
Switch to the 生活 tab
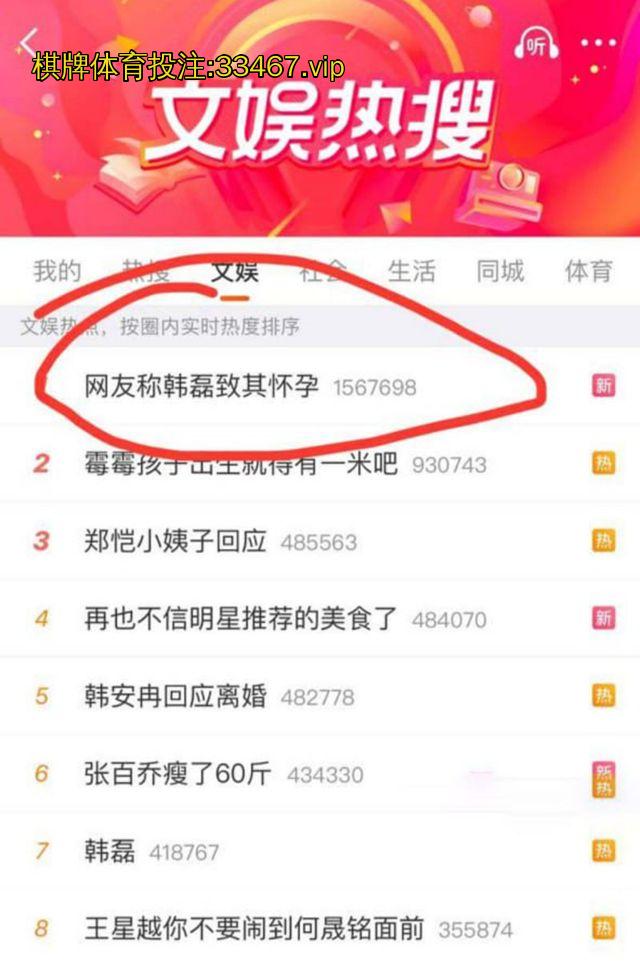[412, 271]
